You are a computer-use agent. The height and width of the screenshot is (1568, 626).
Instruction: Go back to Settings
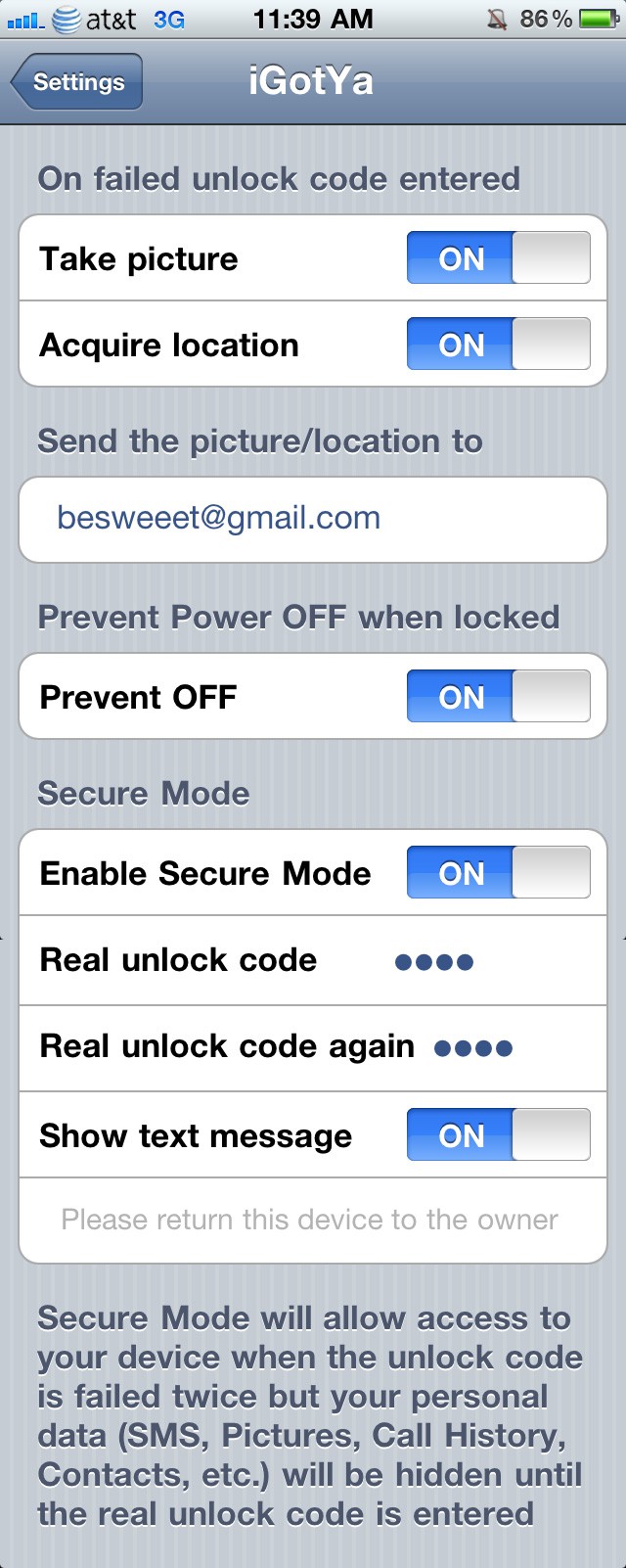[x=77, y=82]
